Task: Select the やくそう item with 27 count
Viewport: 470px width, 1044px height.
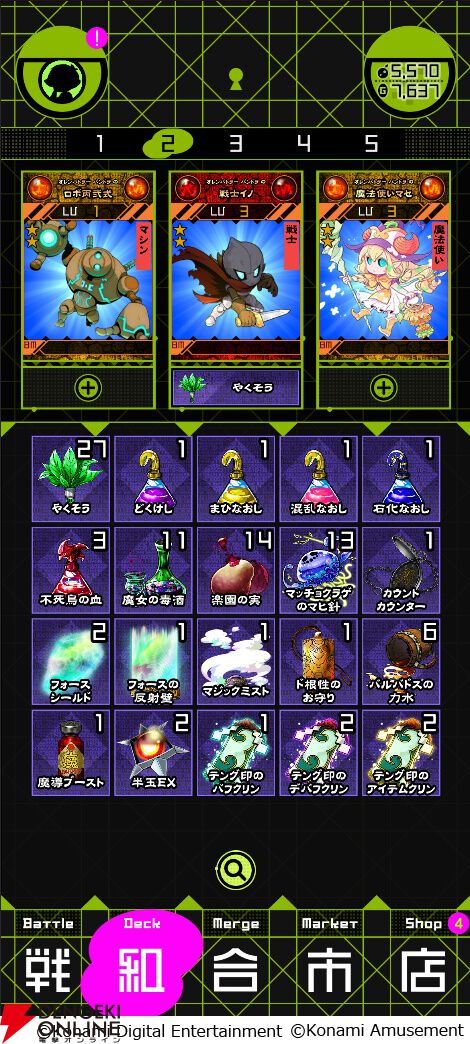Action: click(x=71, y=479)
